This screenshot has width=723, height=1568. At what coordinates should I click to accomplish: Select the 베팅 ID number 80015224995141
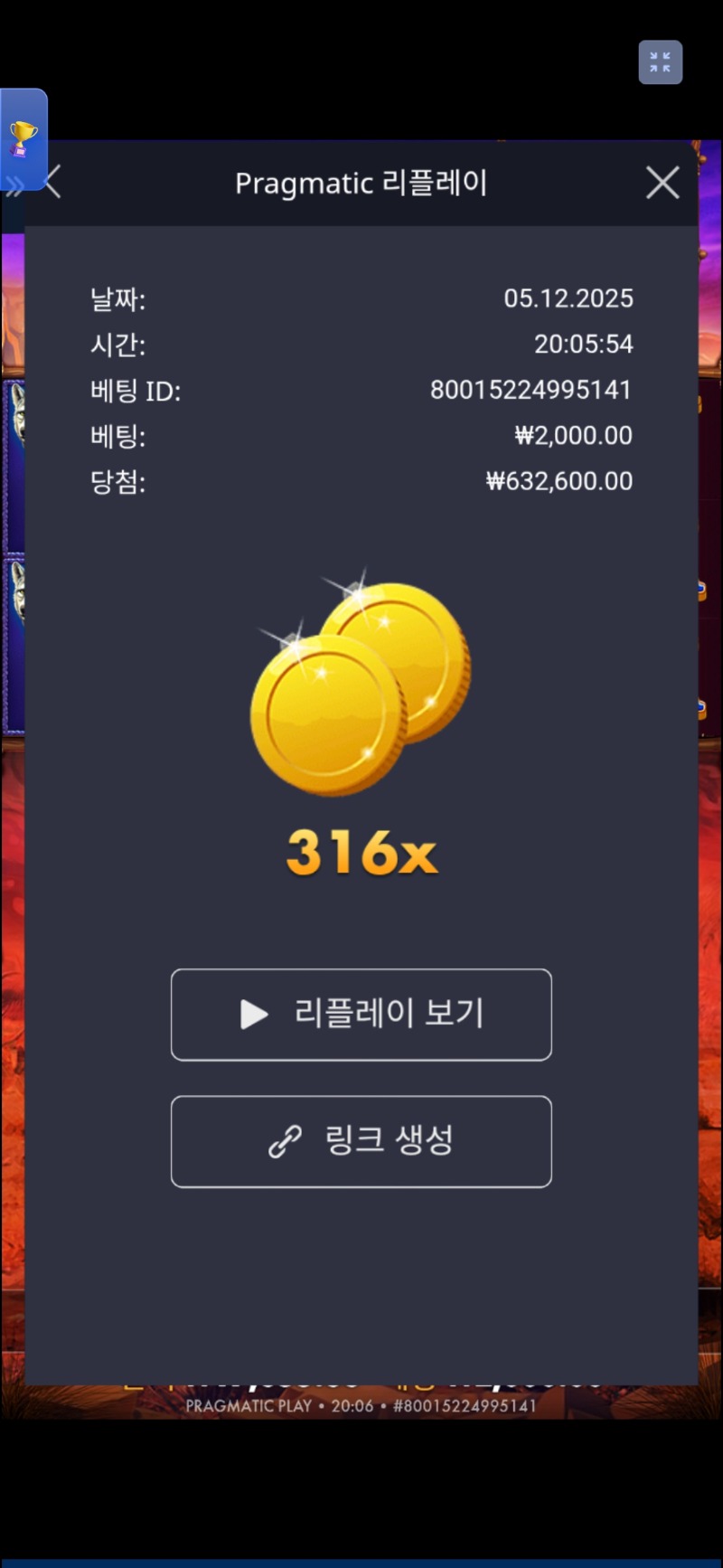(532, 390)
